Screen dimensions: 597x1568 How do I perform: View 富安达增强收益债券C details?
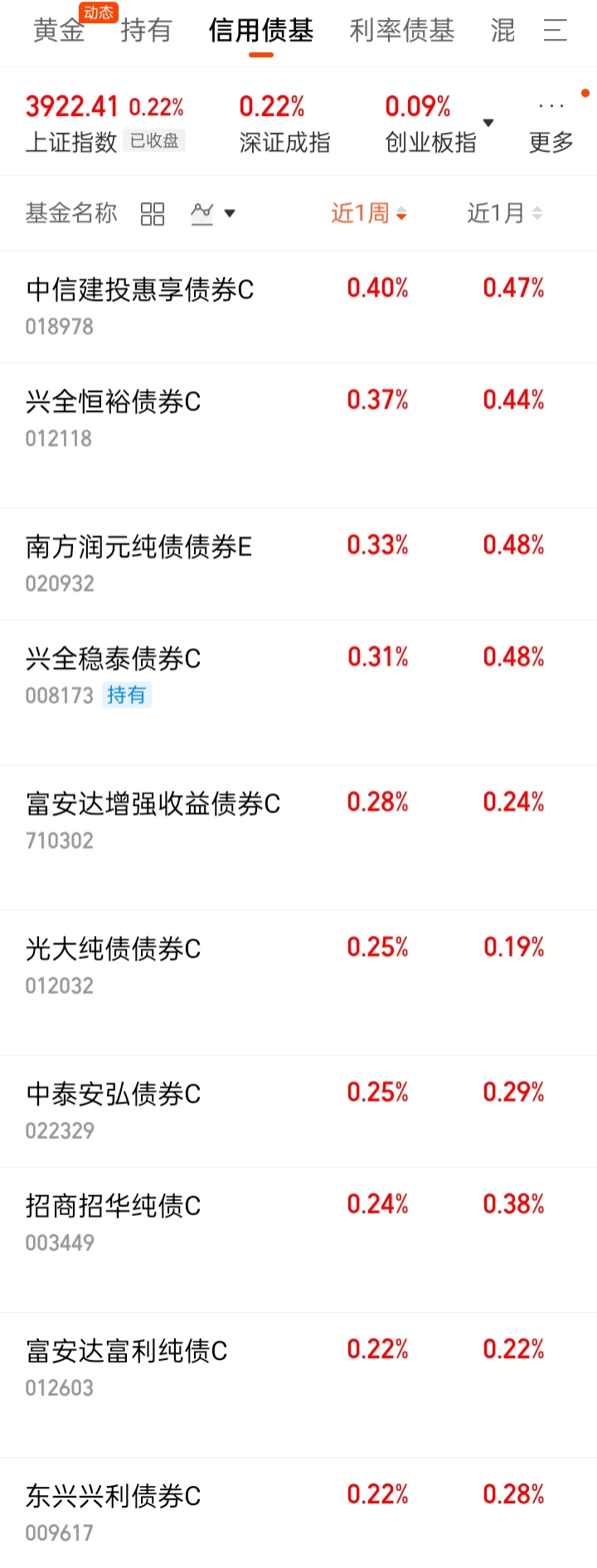coord(153,804)
